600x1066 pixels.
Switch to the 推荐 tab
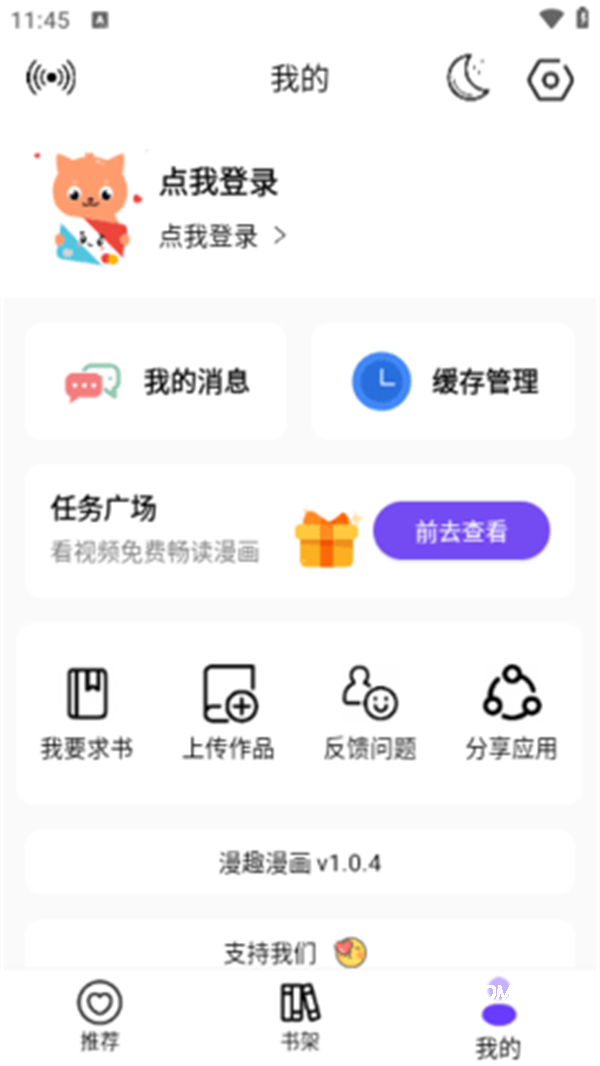click(100, 1015)
